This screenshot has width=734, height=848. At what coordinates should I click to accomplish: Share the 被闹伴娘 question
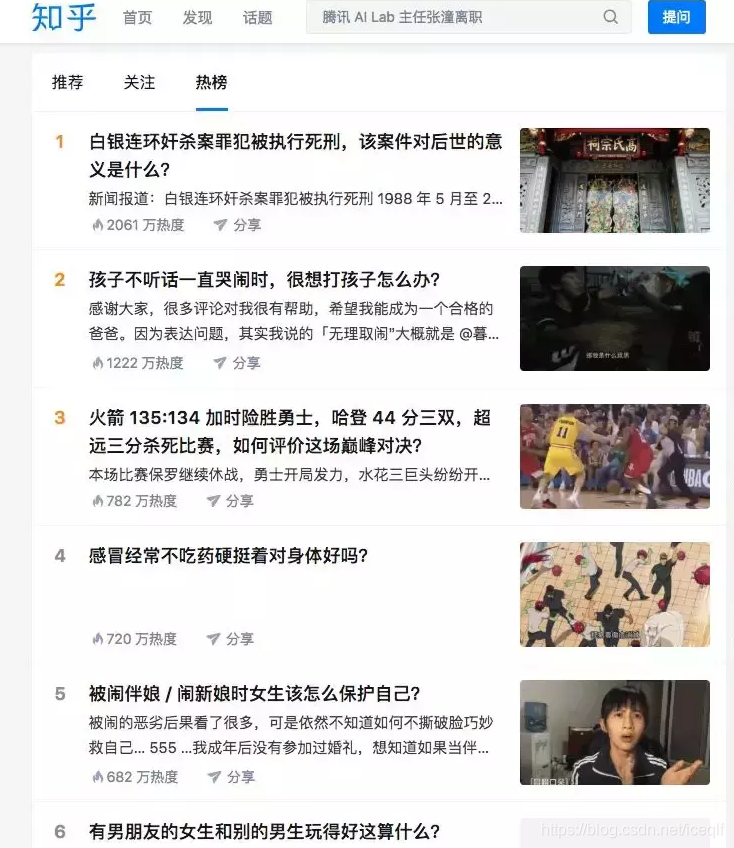coord(231,777)
